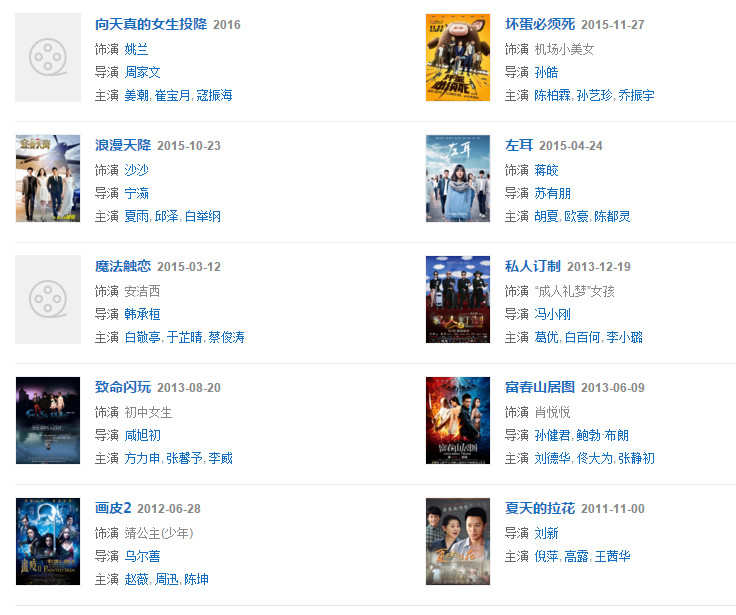
Task: View actor 欧豪's page
Action: (x=576, y=216)
